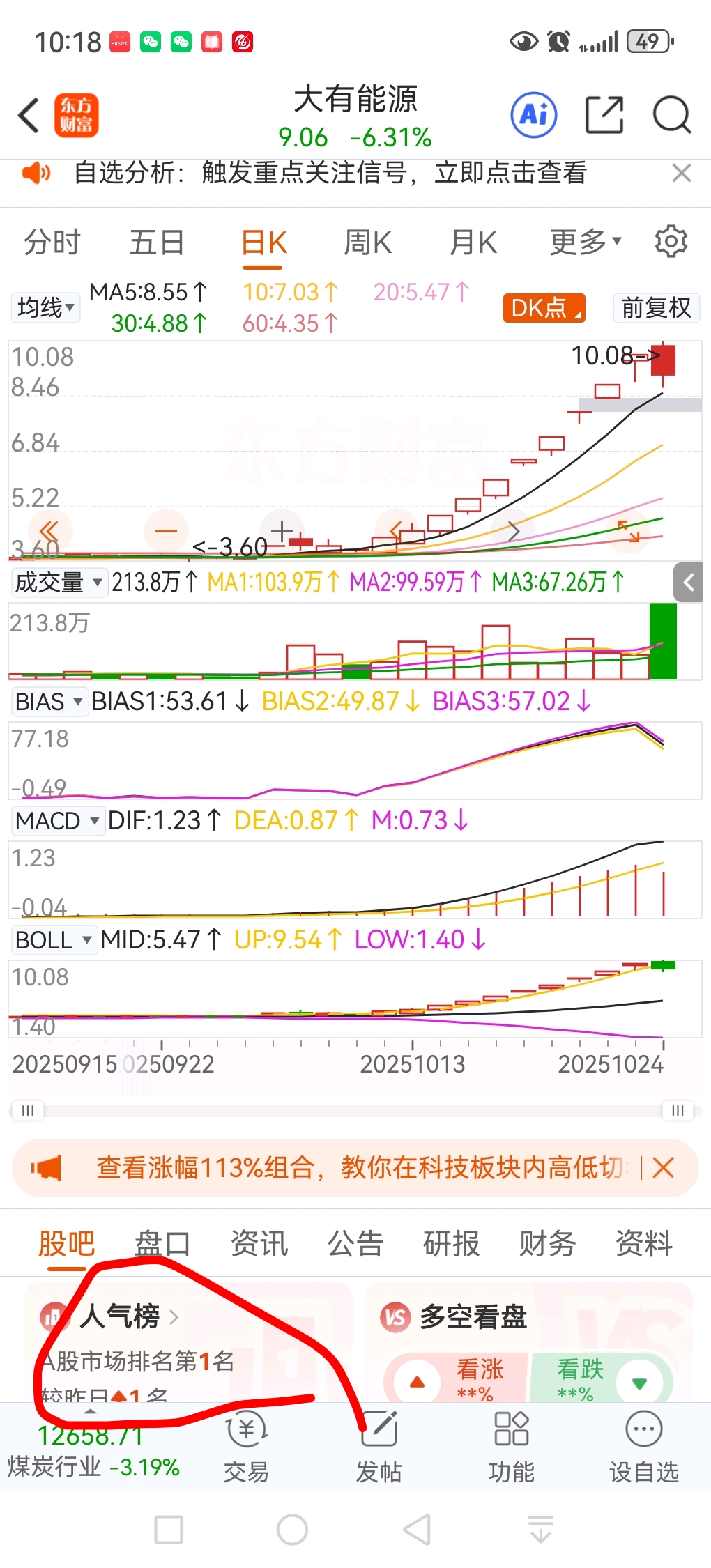Open the 交易 trade button

[x=246, y=1444]
